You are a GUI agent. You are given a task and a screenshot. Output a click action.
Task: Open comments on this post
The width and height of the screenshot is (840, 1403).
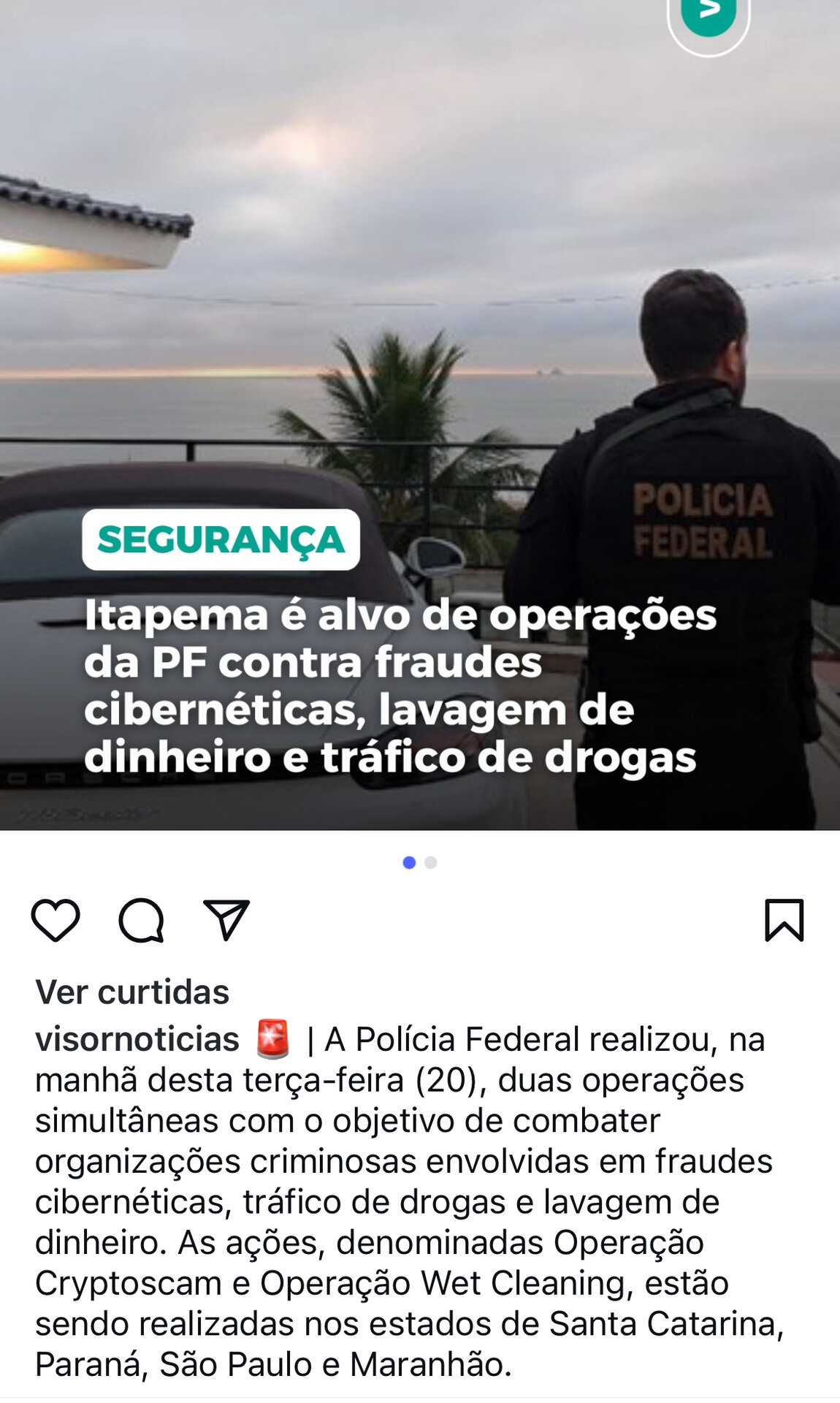pos(141,920)
